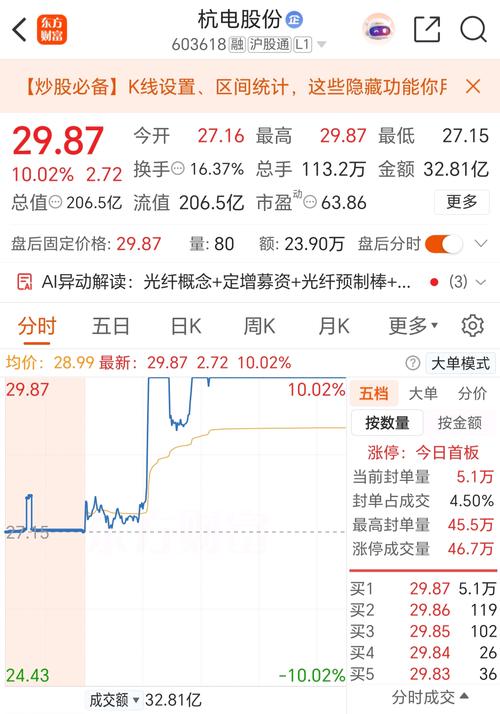This screenshot has width=500, height=714.
Task: Switch to the 五日 chart tab
Action: 111,326
